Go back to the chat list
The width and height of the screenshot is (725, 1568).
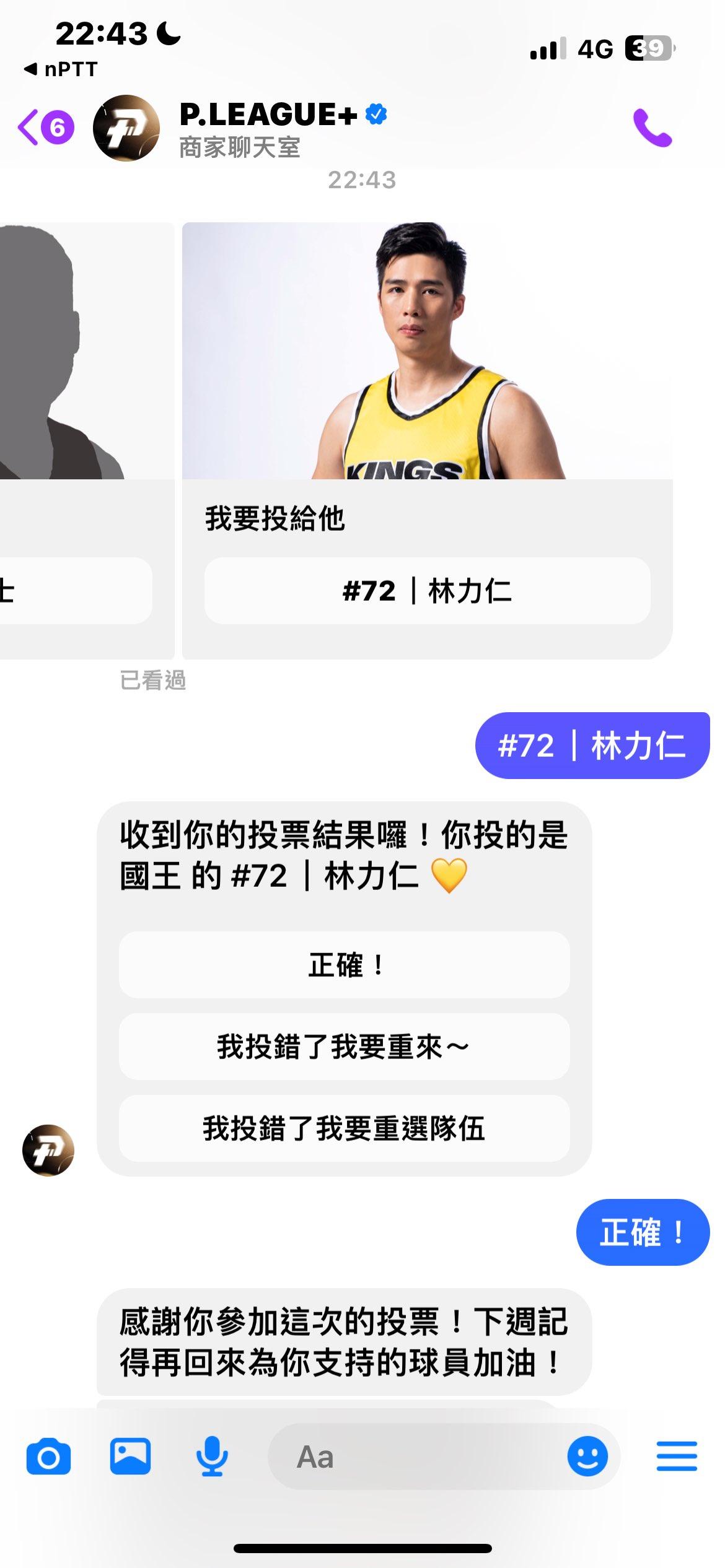pyautogui.click(x=45, y=128)
